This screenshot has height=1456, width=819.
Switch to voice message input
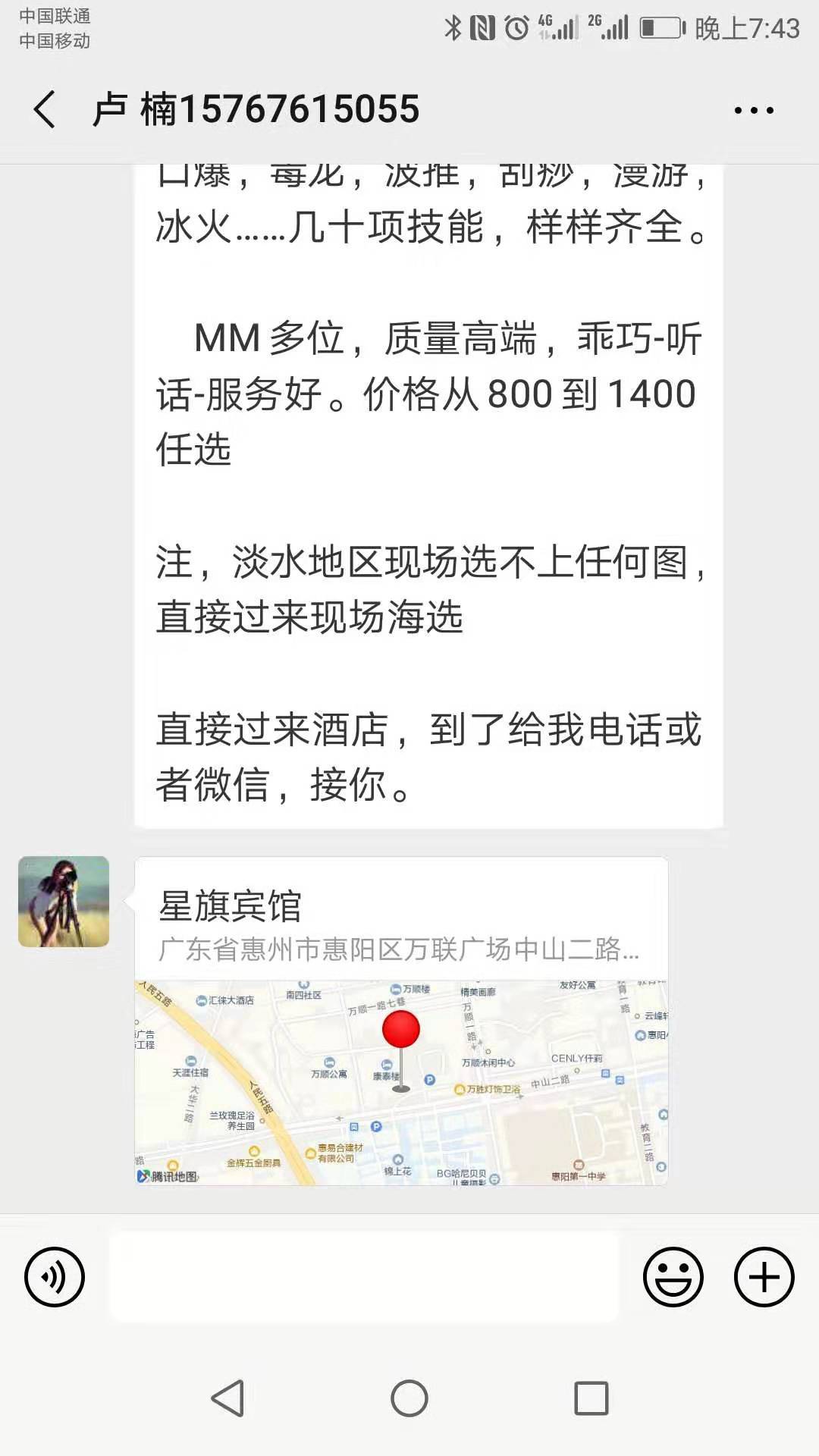point(55,1277)
